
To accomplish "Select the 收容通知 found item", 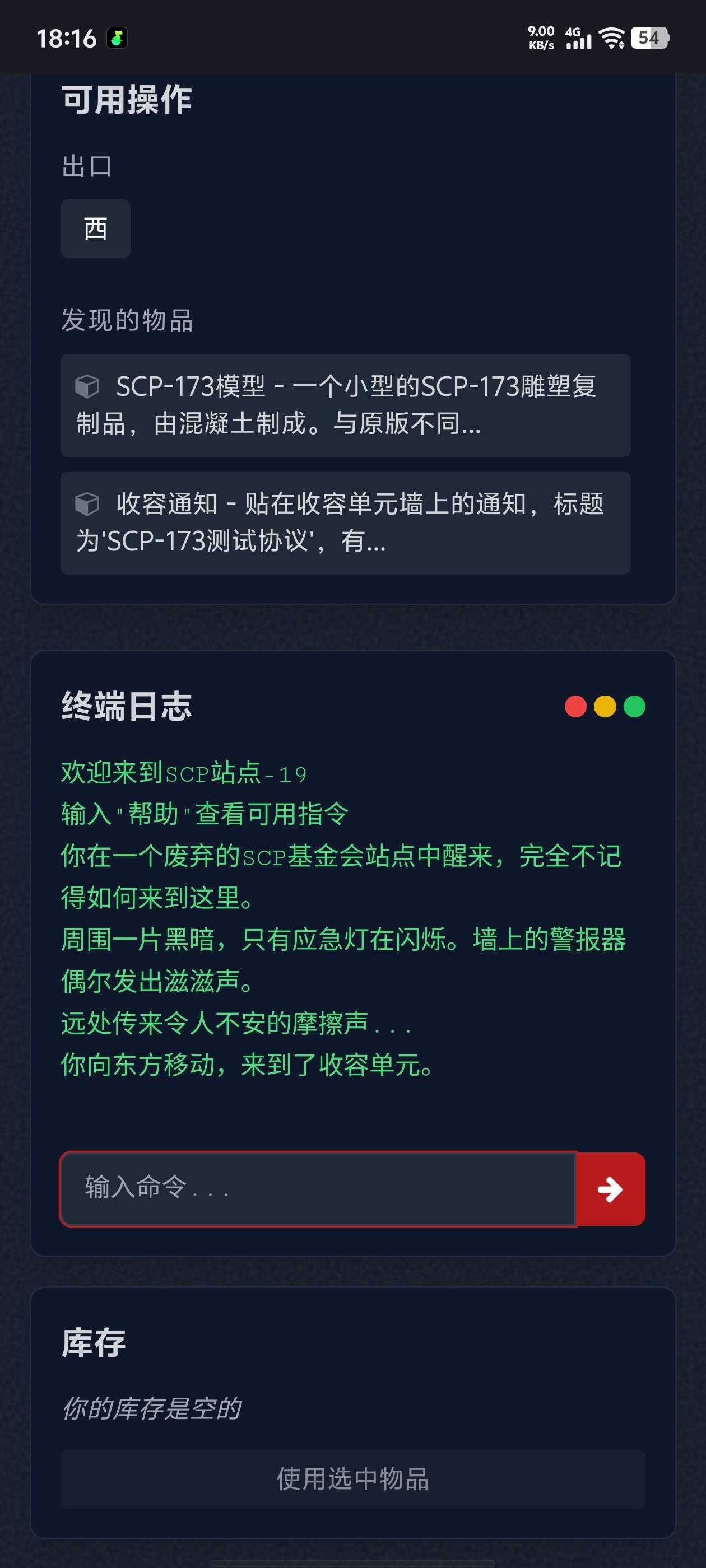I will (345, 523).
